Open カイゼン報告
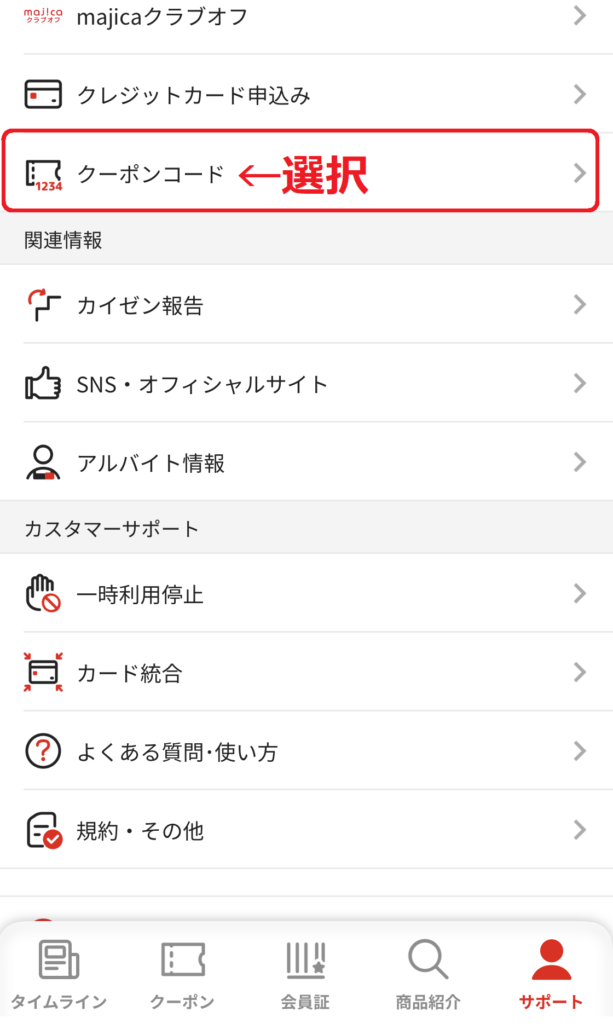Viewport: 613px width, 1024px height. pyautogui.click(x=306, y=304)
